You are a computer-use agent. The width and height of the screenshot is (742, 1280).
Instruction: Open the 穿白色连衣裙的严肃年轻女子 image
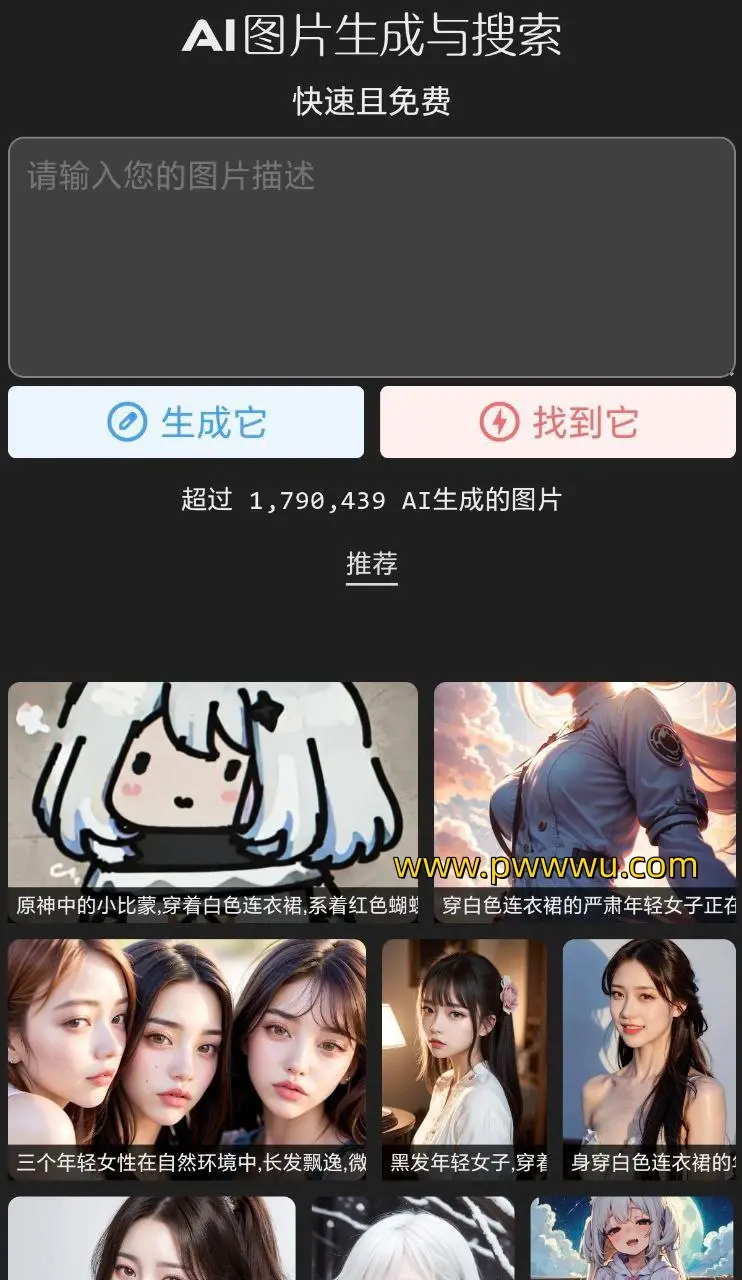coord(585,790)
